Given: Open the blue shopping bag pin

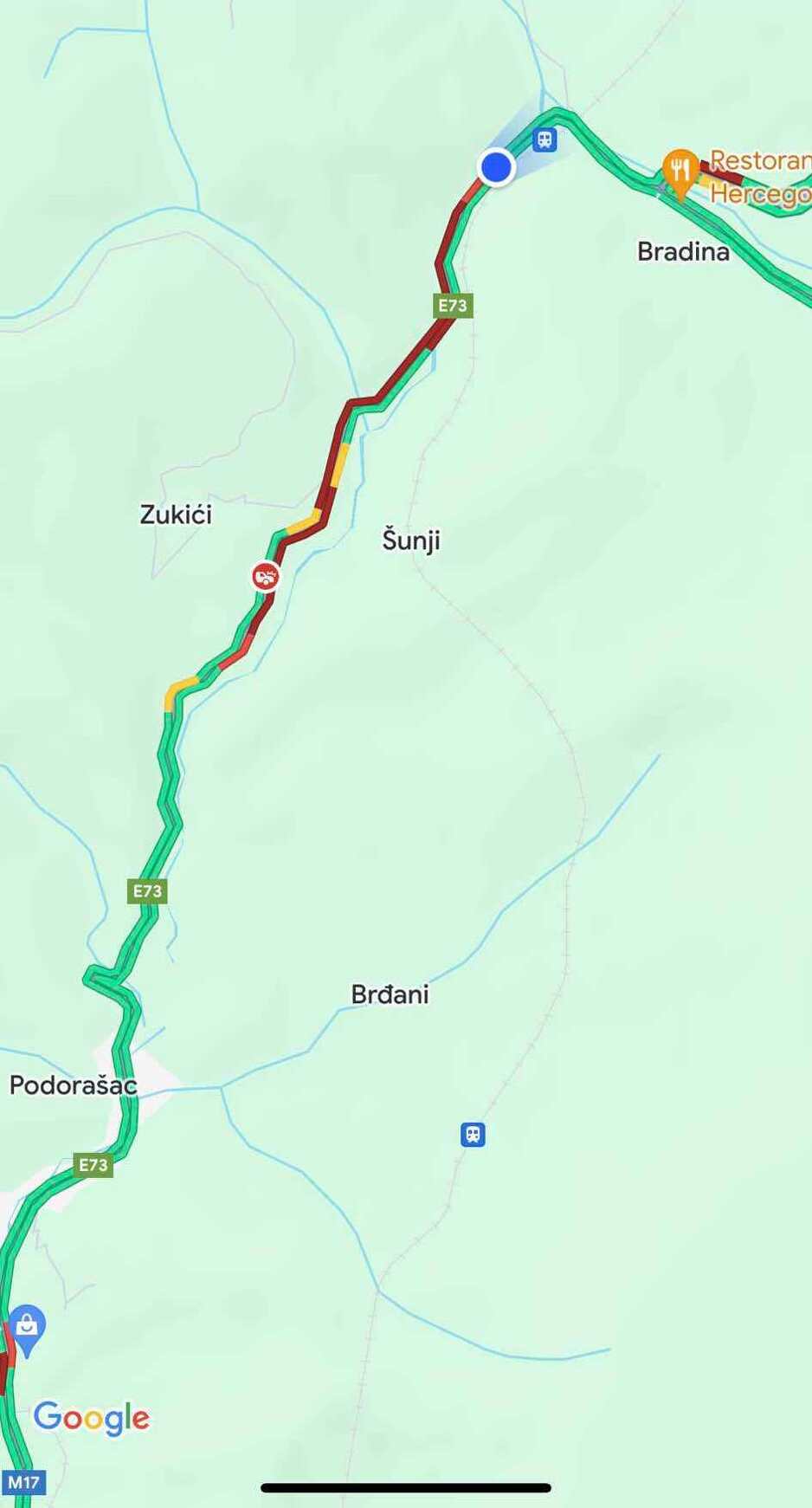Looking at the screenshot, I should point(27,1327).
